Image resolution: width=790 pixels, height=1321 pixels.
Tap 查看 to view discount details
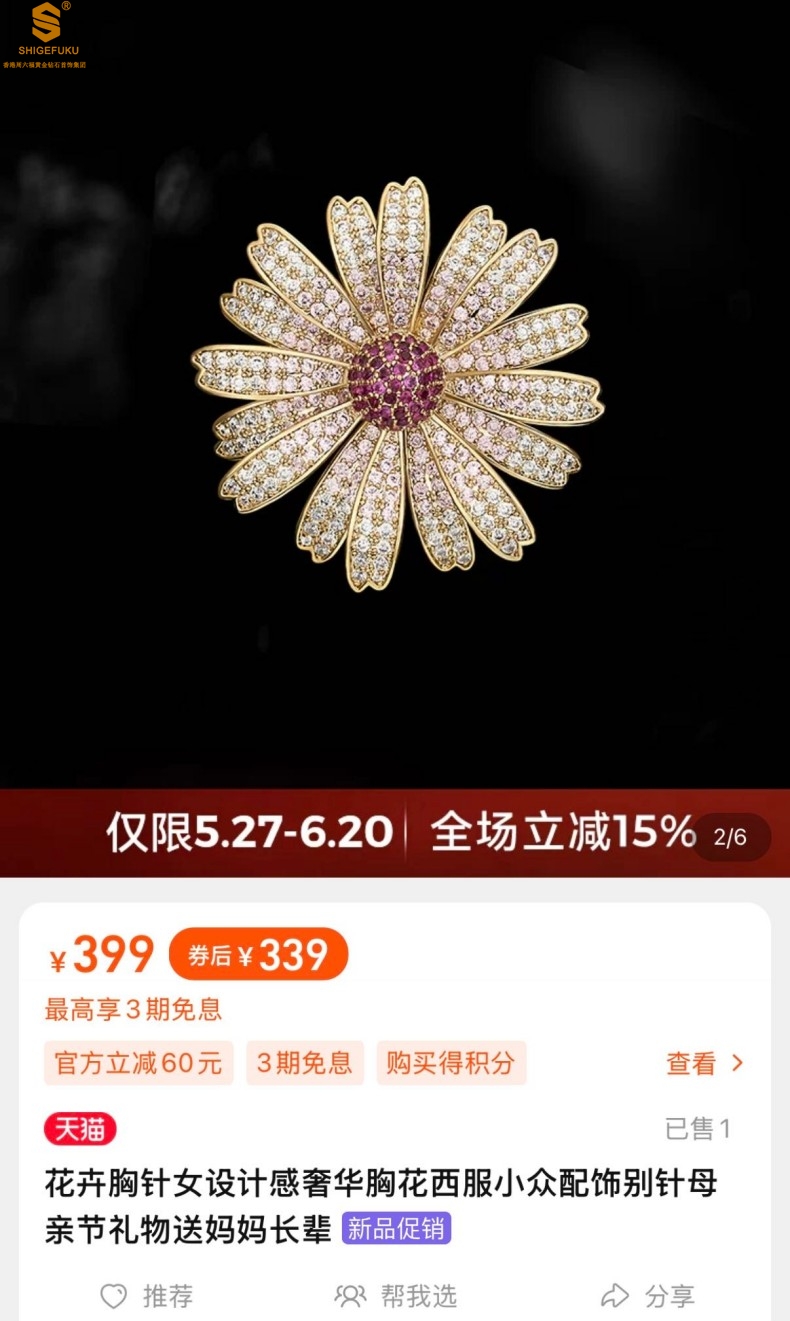click(704, 1064)
